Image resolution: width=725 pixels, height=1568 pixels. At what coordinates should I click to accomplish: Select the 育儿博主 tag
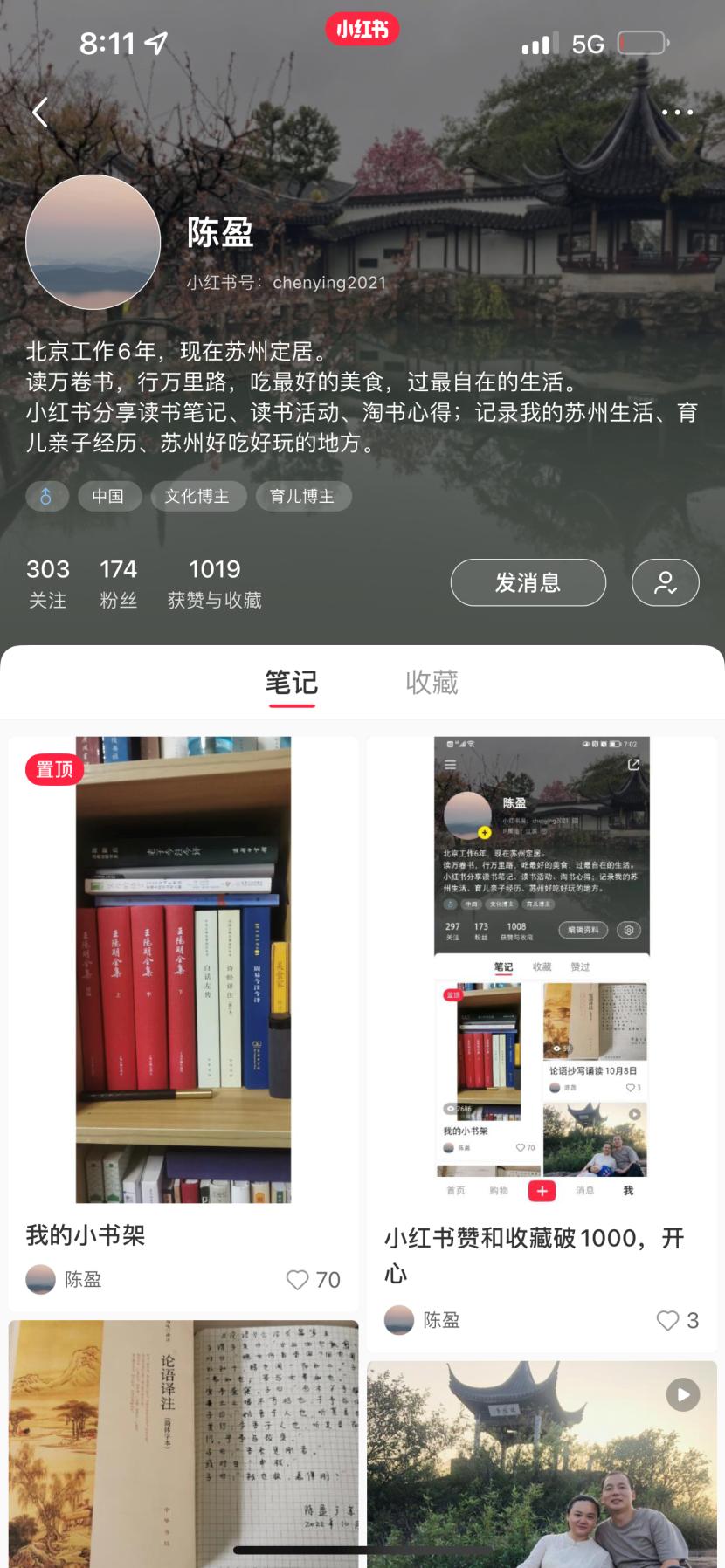[303, 496]
